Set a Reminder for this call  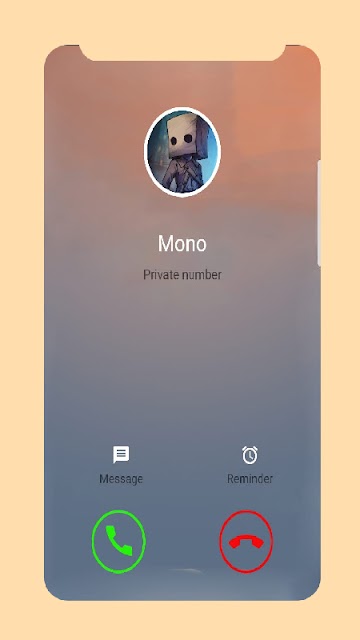[250, 465]
